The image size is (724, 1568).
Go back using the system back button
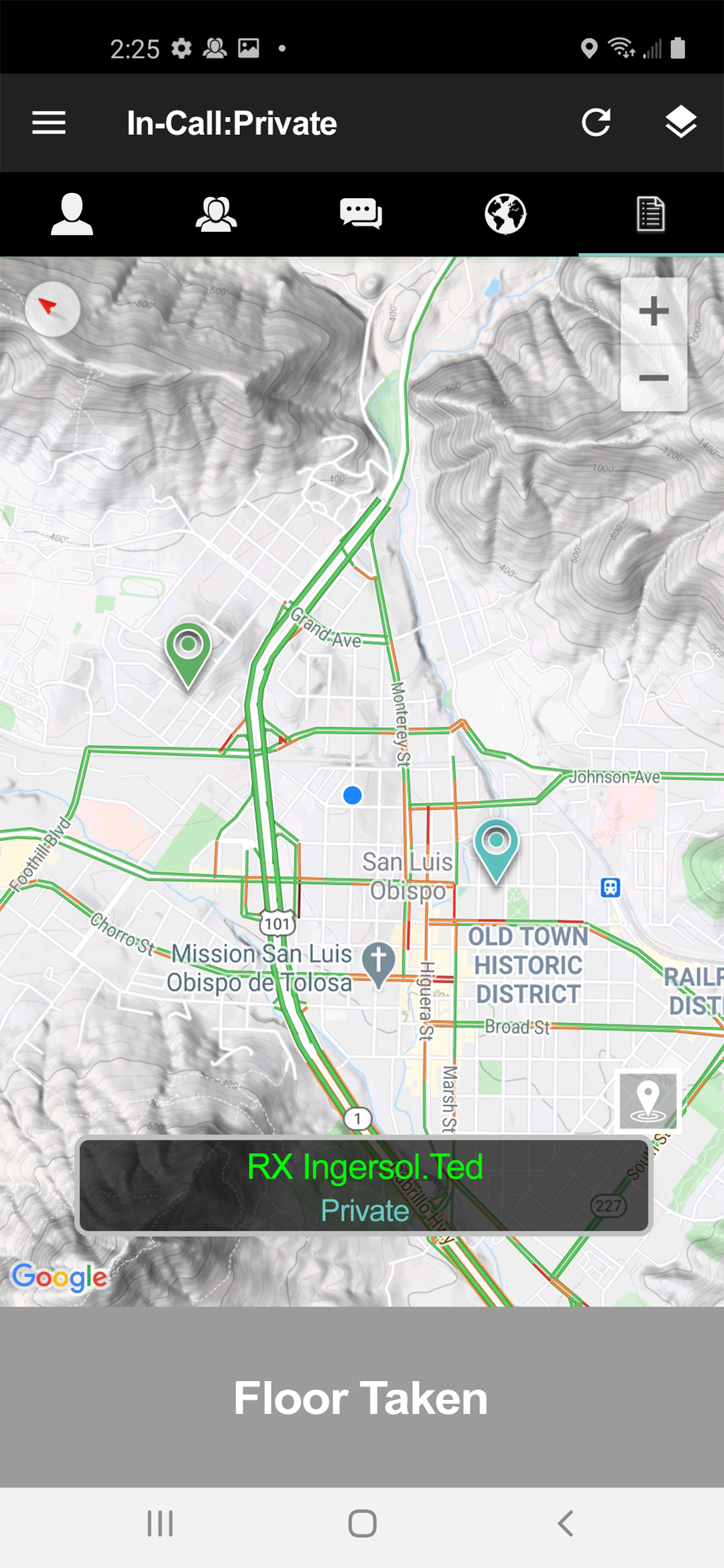coord(565,1523)
